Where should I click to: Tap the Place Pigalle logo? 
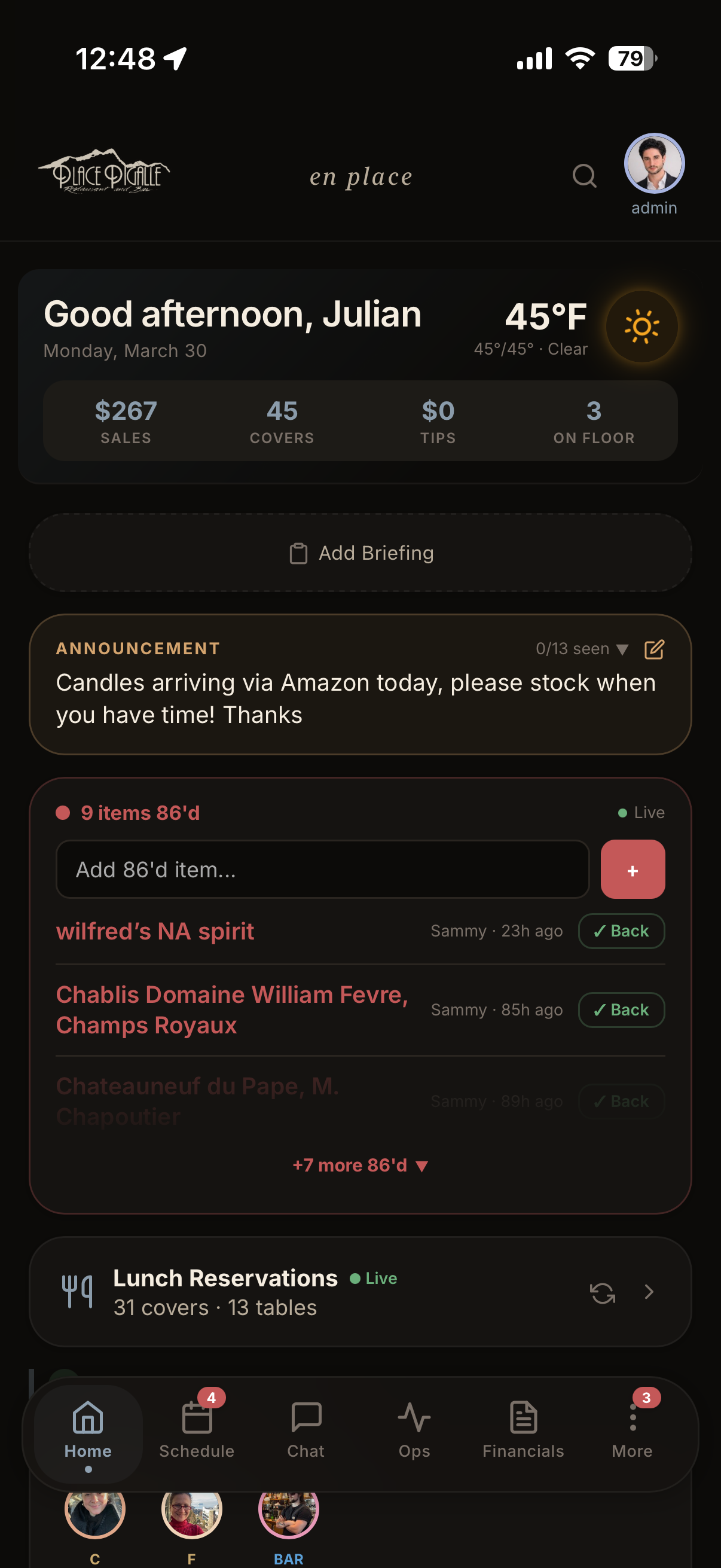(105, 176)
